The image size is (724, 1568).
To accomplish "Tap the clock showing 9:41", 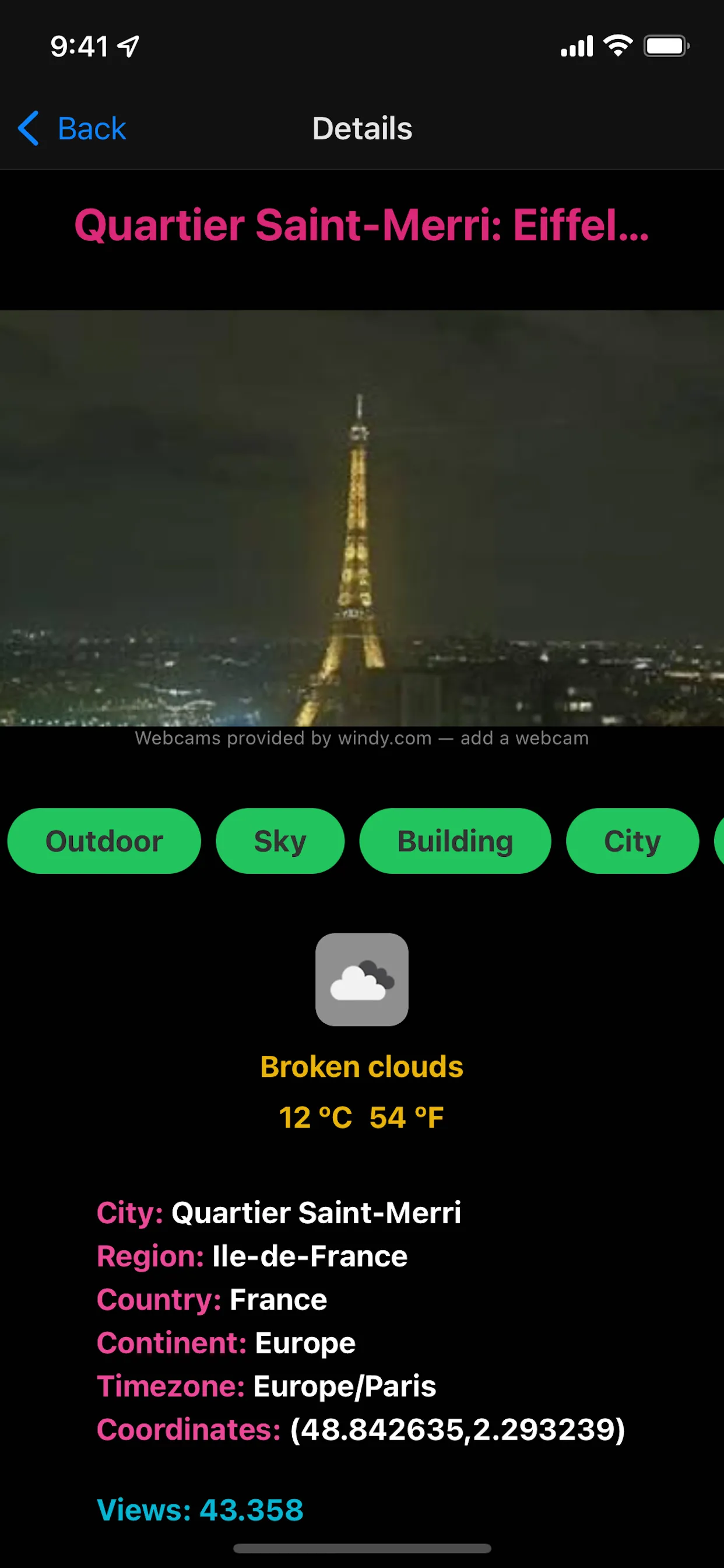I will click(x=80, y=45).
